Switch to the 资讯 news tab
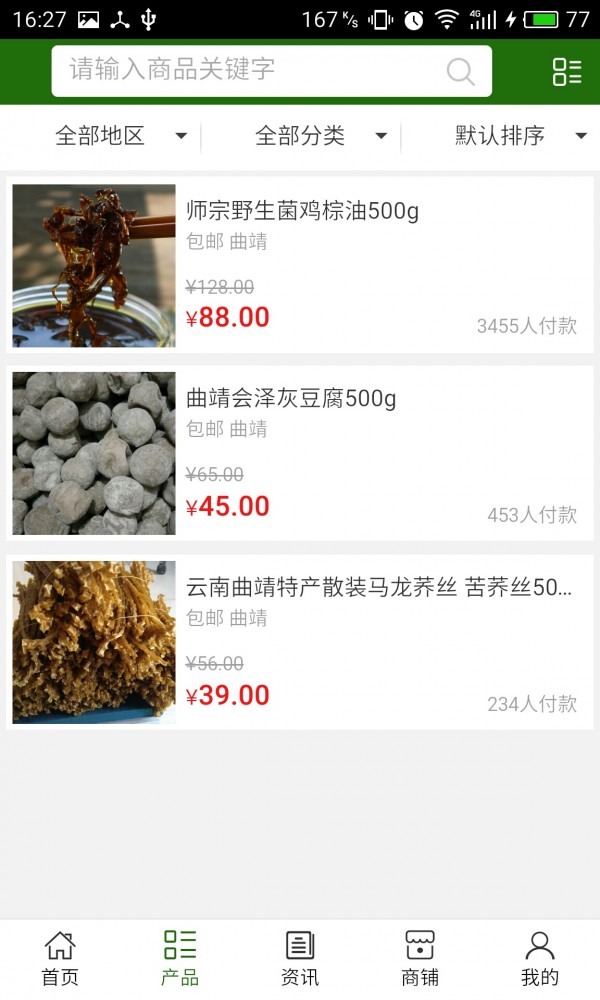600x1000 pixels. (300, 958)
